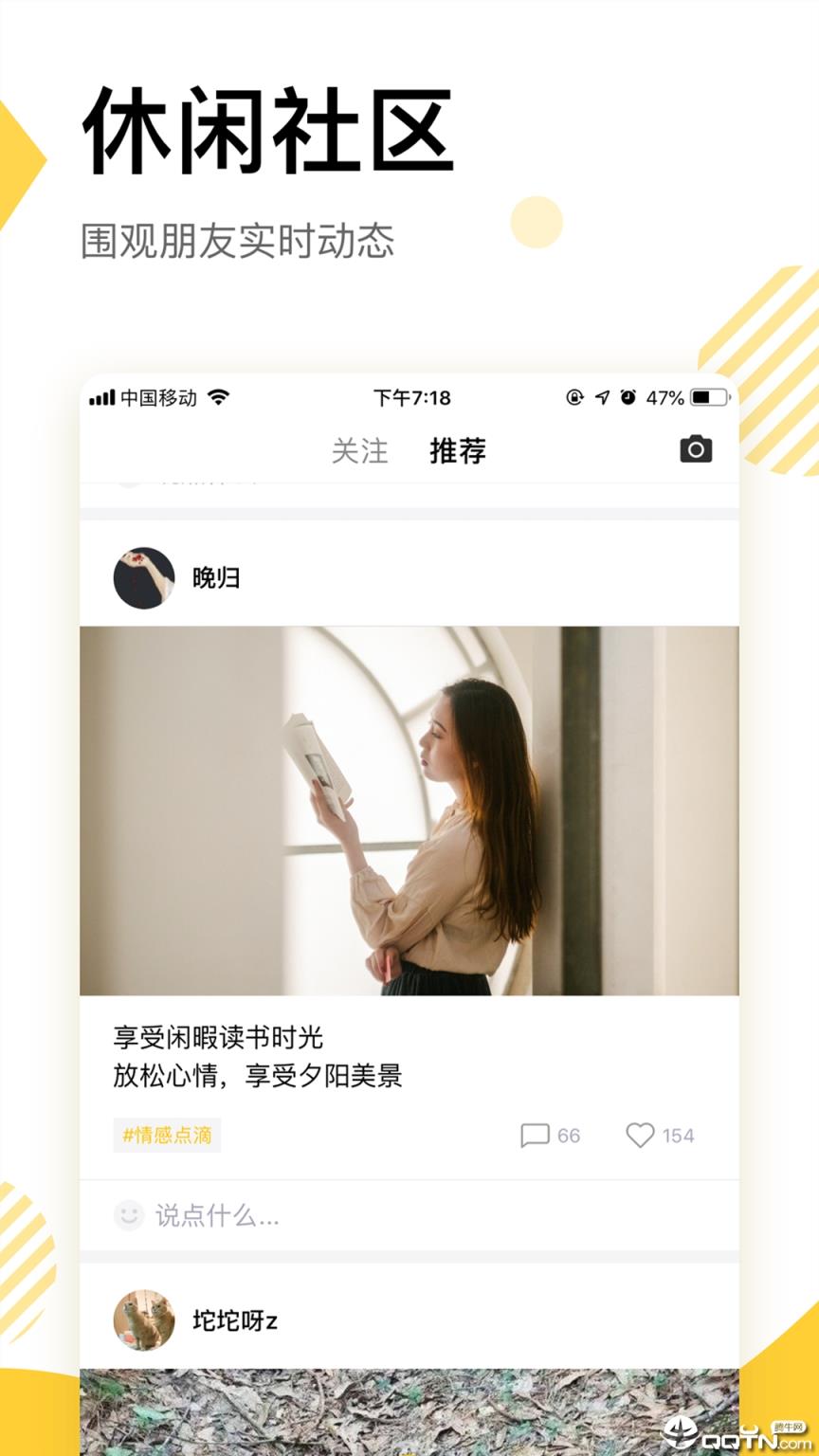The image size is (819, 1456).
Task: Tap 晚归's circular profile avatar
Action: pos(143,575)
